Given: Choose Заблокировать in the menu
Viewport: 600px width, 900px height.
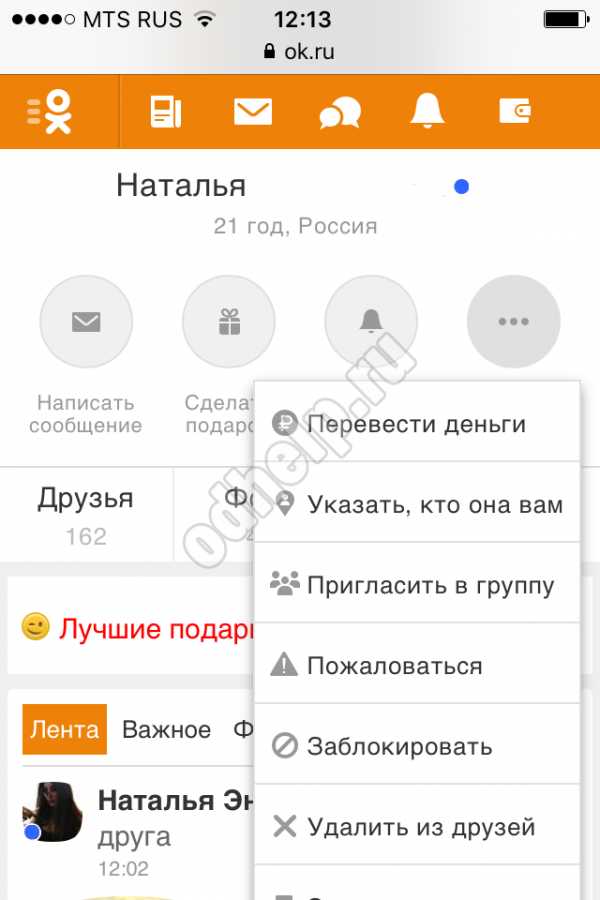Looking at the screenshot, I should [417, 747].
